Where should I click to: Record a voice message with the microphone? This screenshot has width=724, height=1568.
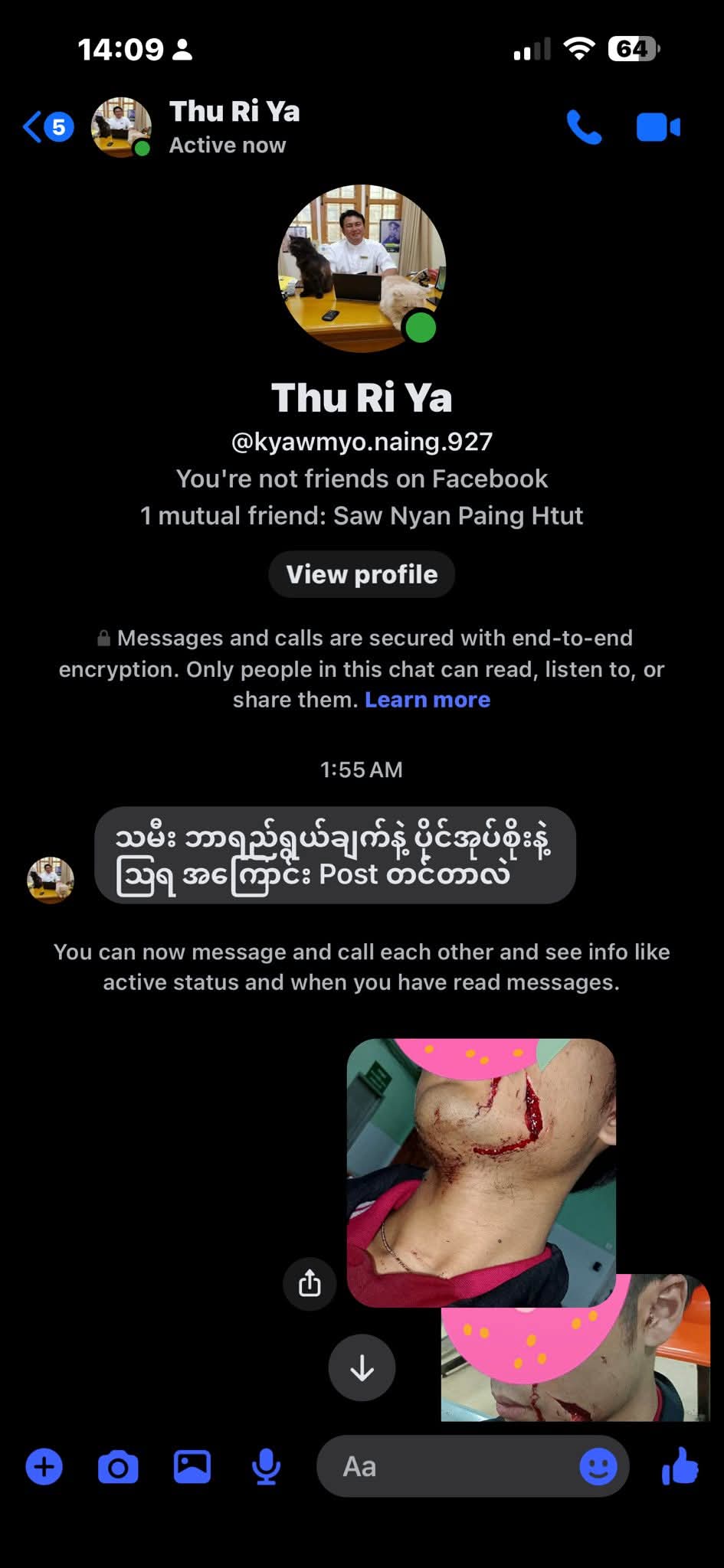[266, 1467]
